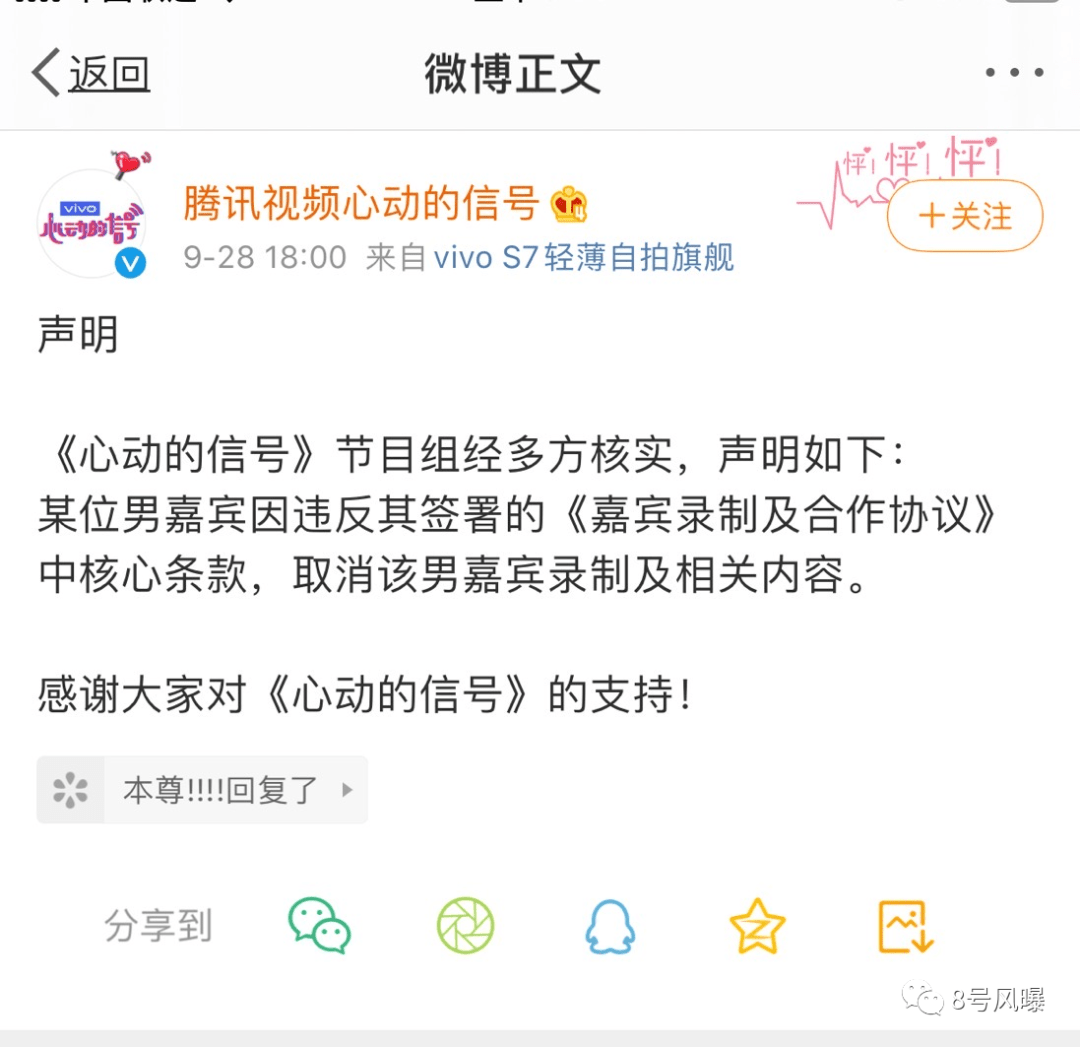Open the three-dot overflow menu
Image resolution: width=1080 pixels, height=1047 pixels.
pyautogui.click(x=1014, y=72)
